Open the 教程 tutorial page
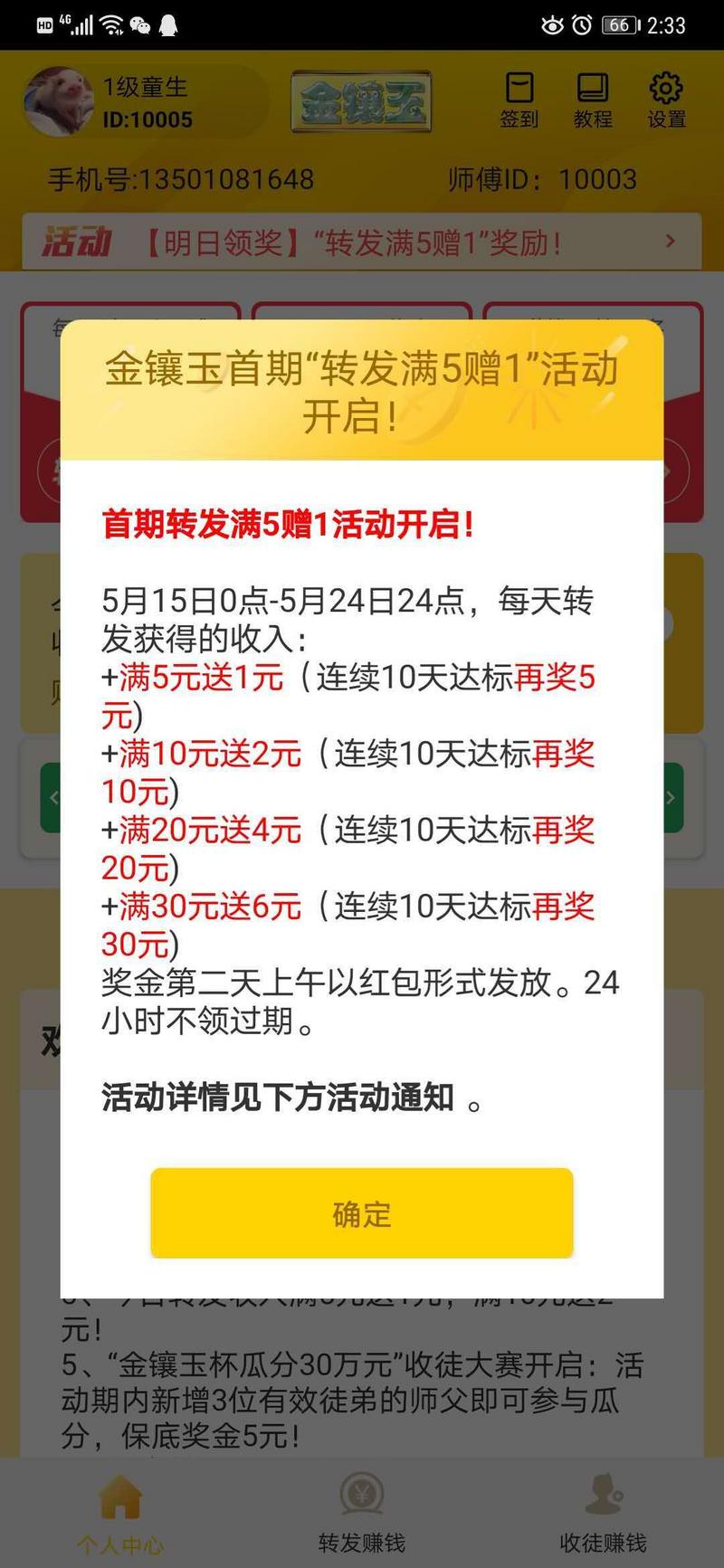 click(593, 100)
